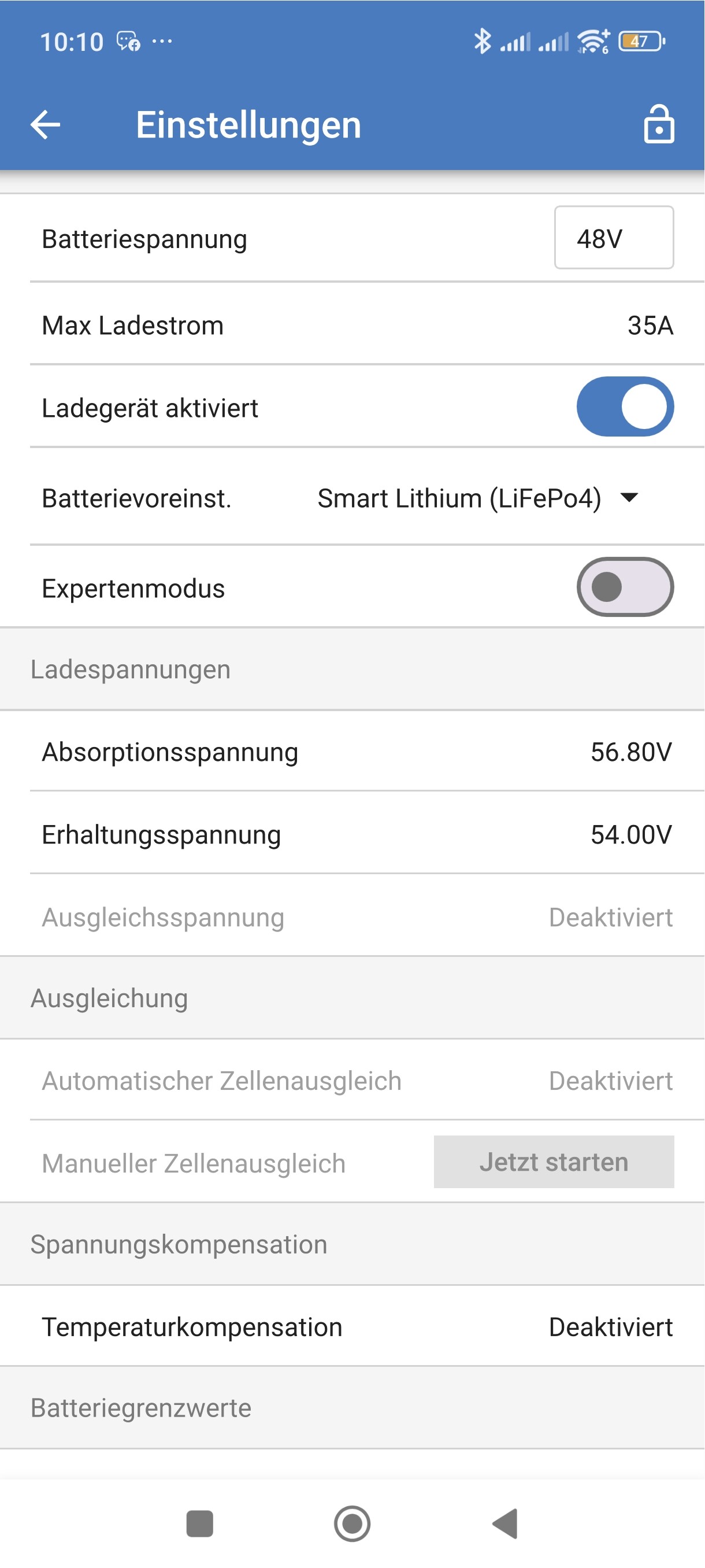This screenshot has height=1568, width=705.
Task: Go back using the app bar arrow
Action: point(46,125)
